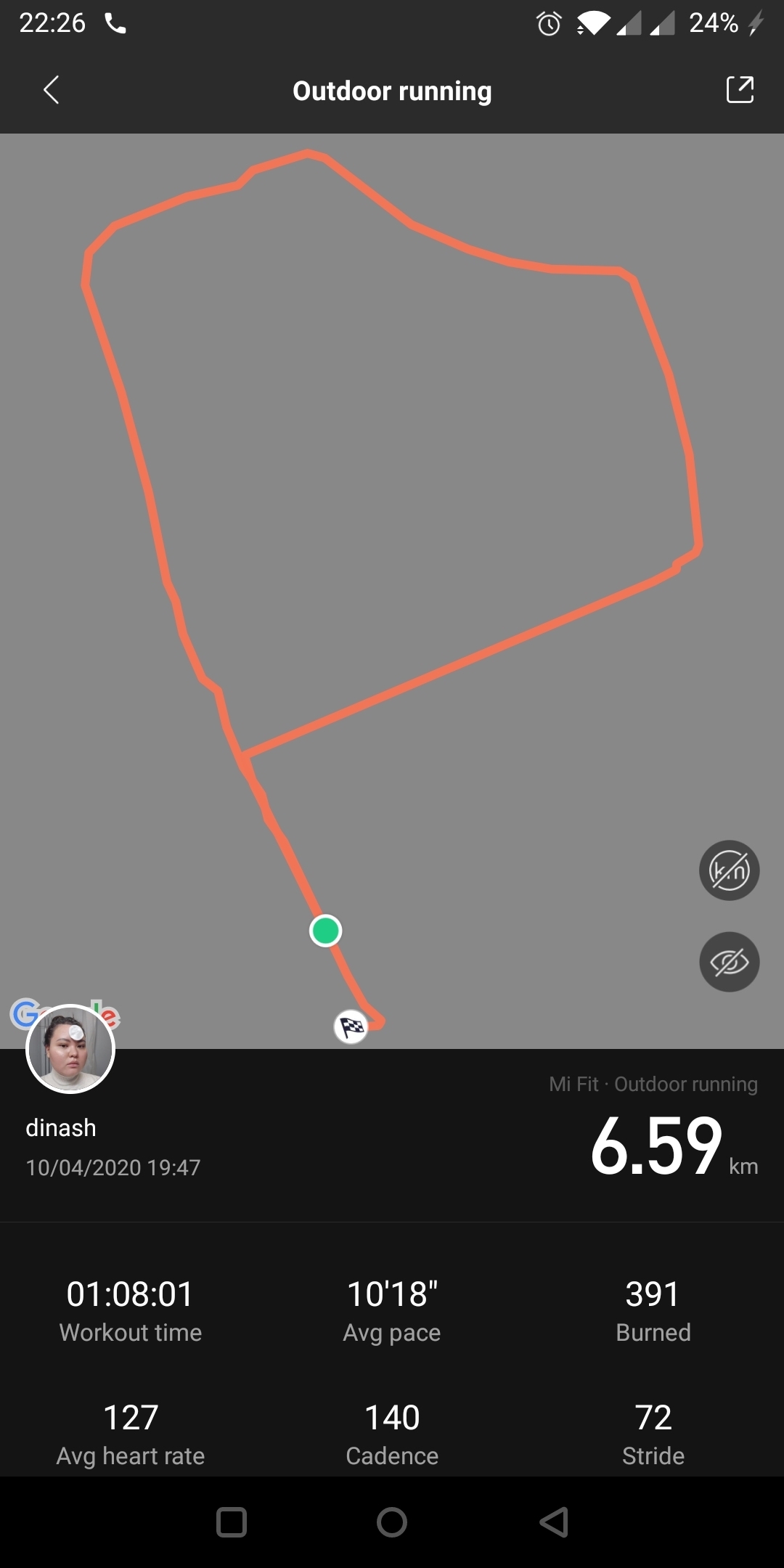Open recent apps from navigation bar
The height and width of the screenshot is (1568, 784).
(x=232, y=1522)
